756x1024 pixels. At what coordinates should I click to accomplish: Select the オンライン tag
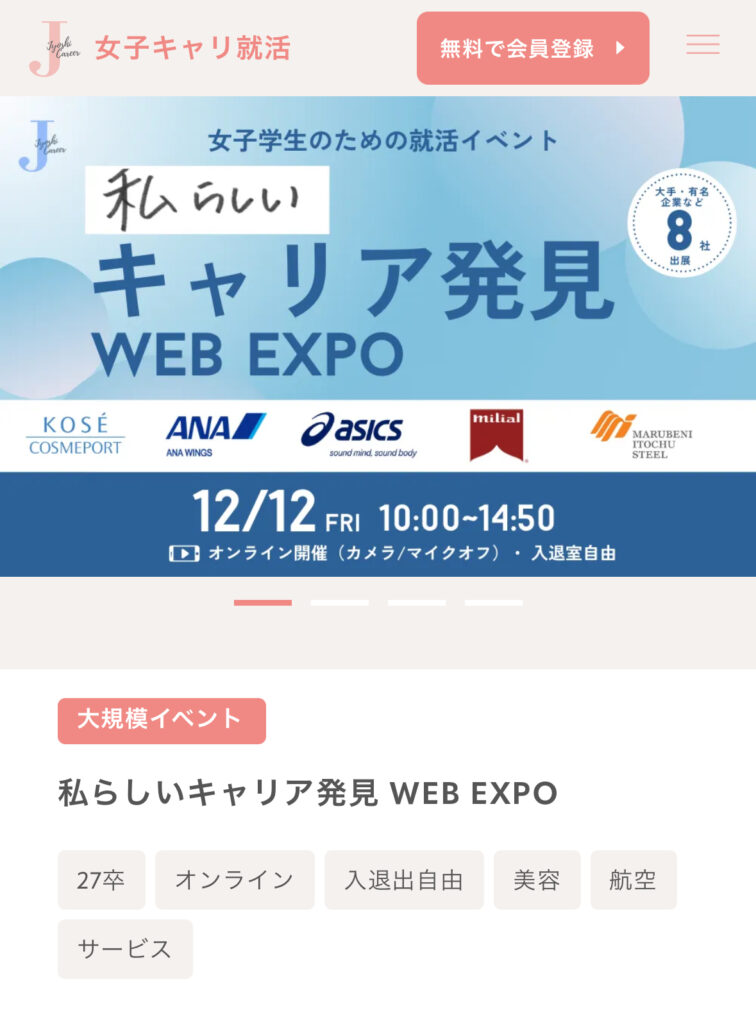[x=234, y=880]
